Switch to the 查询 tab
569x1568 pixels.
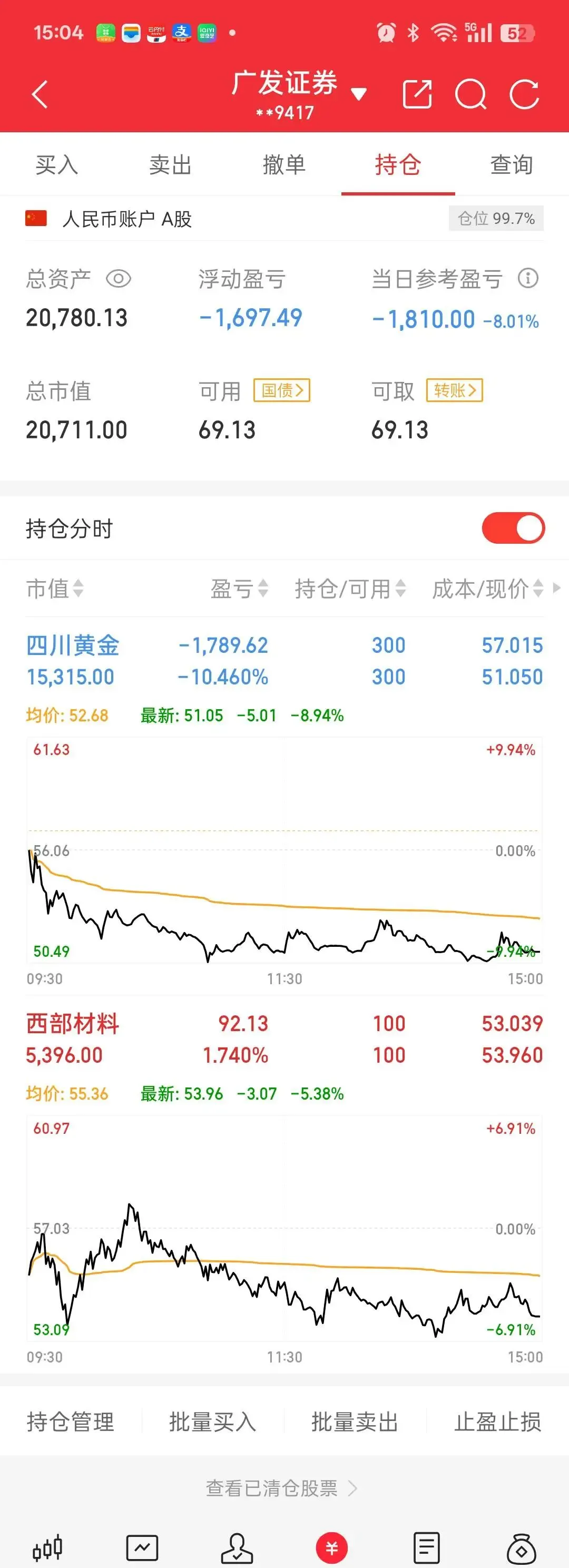[x=512, y=165]
